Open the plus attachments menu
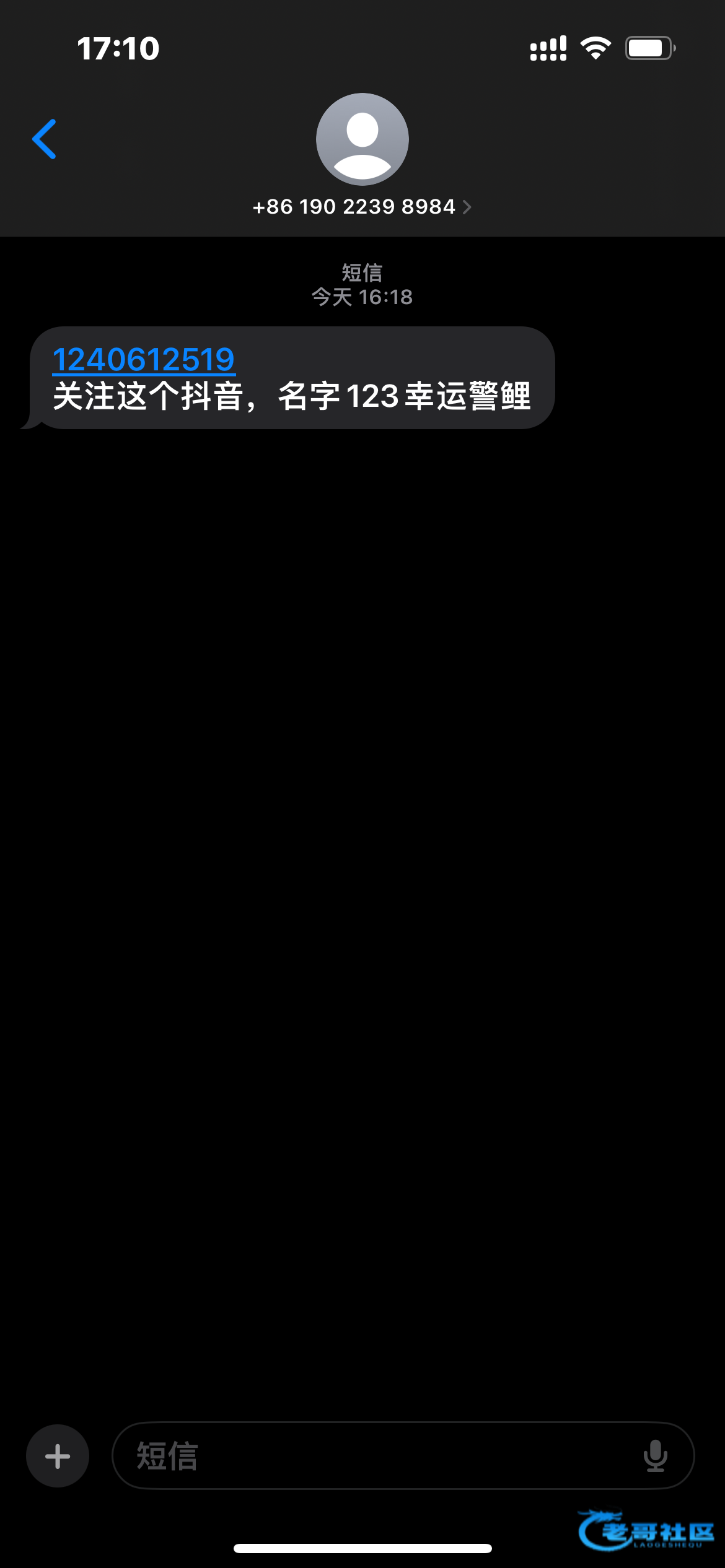 (58, 1456)
